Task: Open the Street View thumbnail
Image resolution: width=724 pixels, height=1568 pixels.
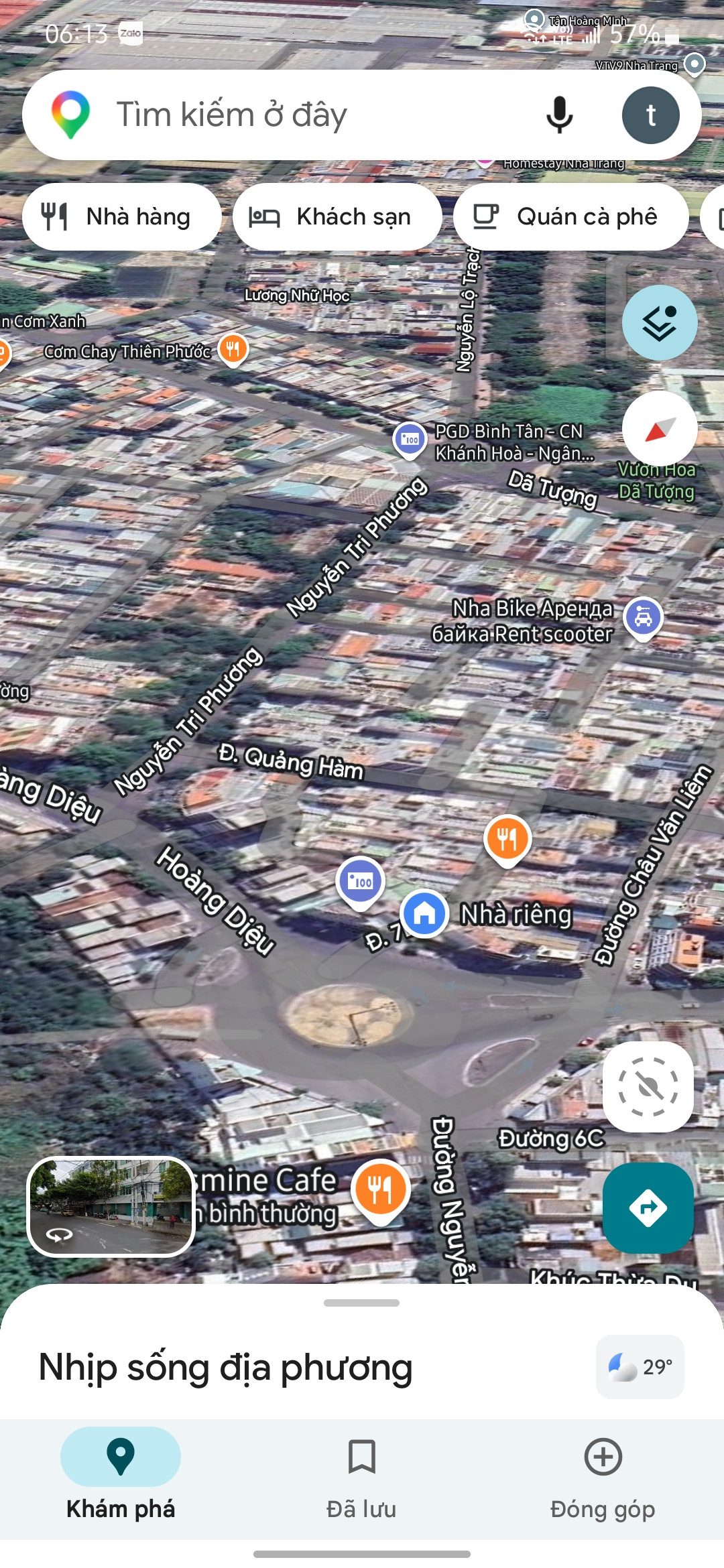Action: point(111,1207)
